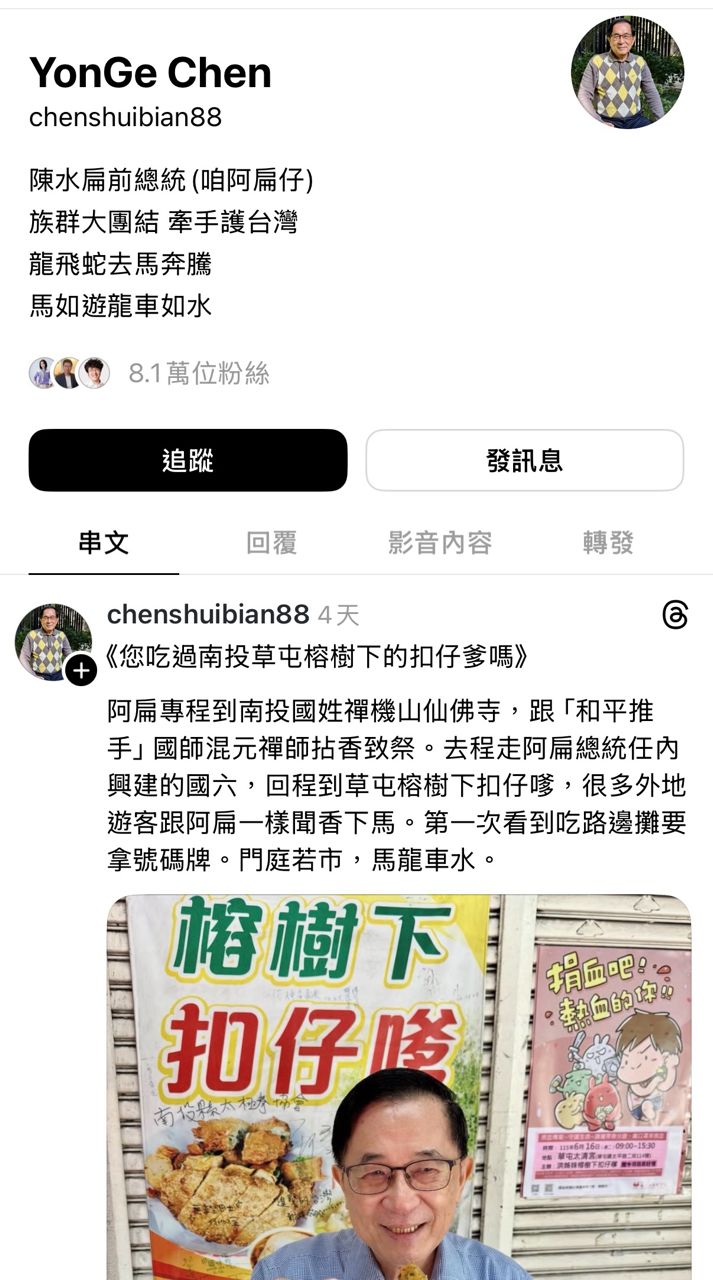Switch to the 轉發 reposts tab
Viewport: 713px width, 1280px height.
point(608,543)
